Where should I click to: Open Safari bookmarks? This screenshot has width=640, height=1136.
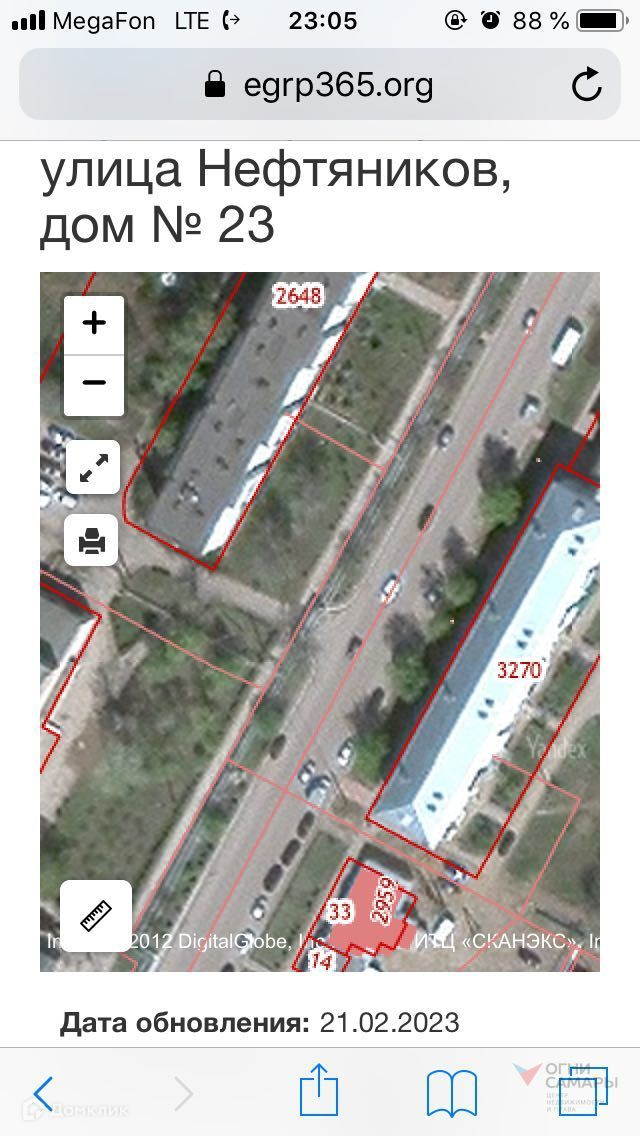tap(452, 1093)
